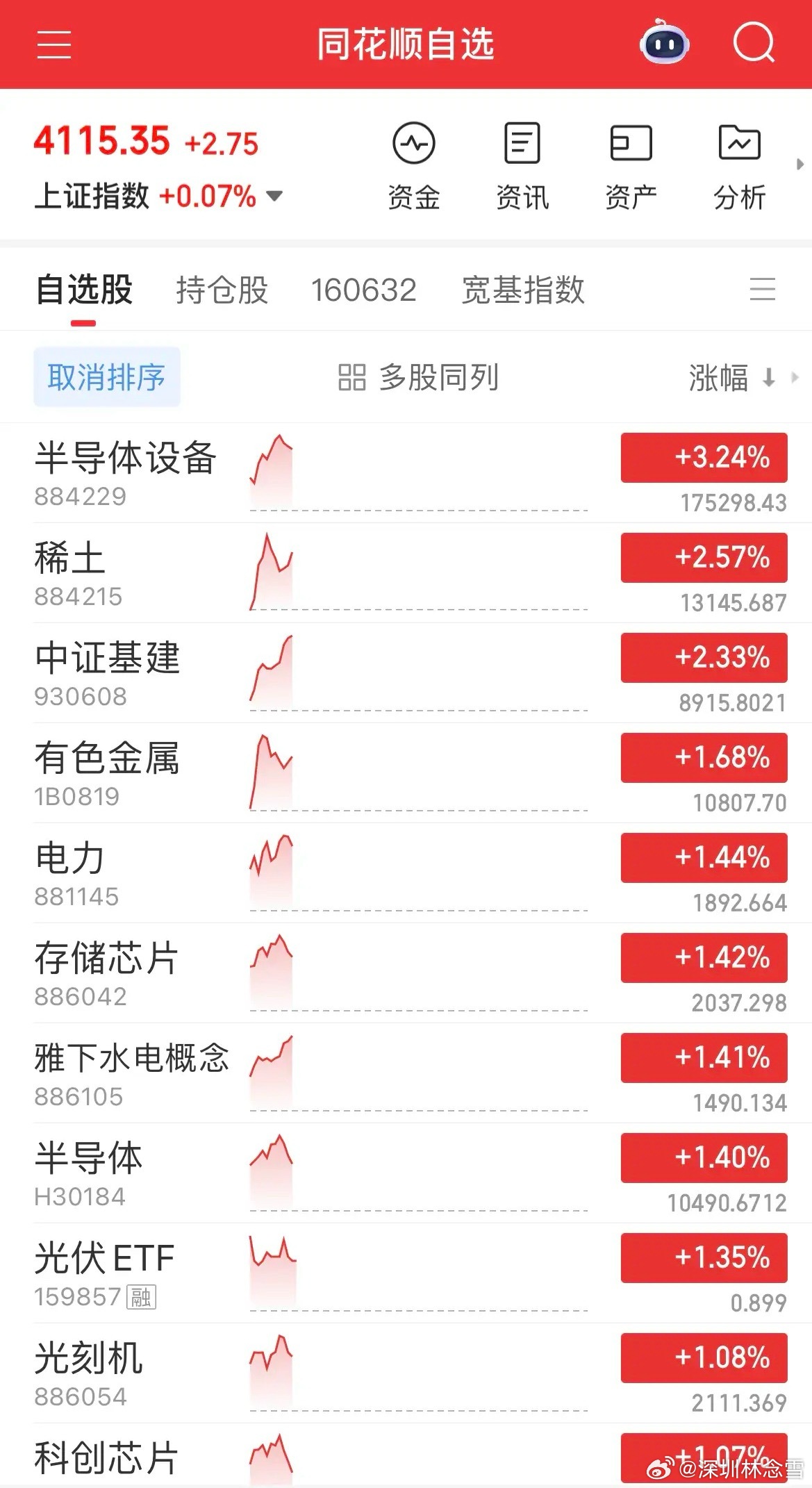This screenshot has height=1488, width=812.
Task: Switch to the 宽基指数 tab
Action: (523, 290)
